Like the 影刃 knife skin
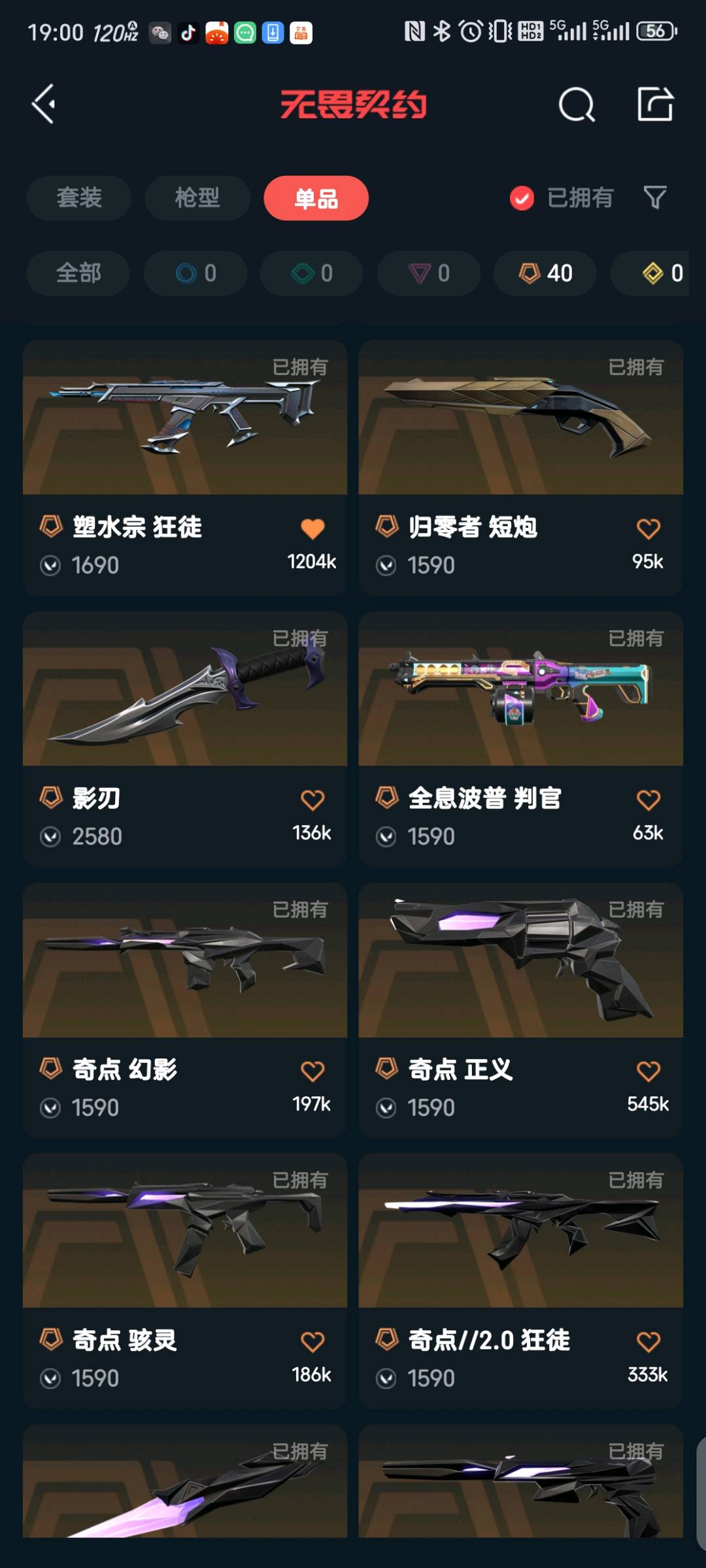The width and height of the screenshot is (706, 1568). 312,800
